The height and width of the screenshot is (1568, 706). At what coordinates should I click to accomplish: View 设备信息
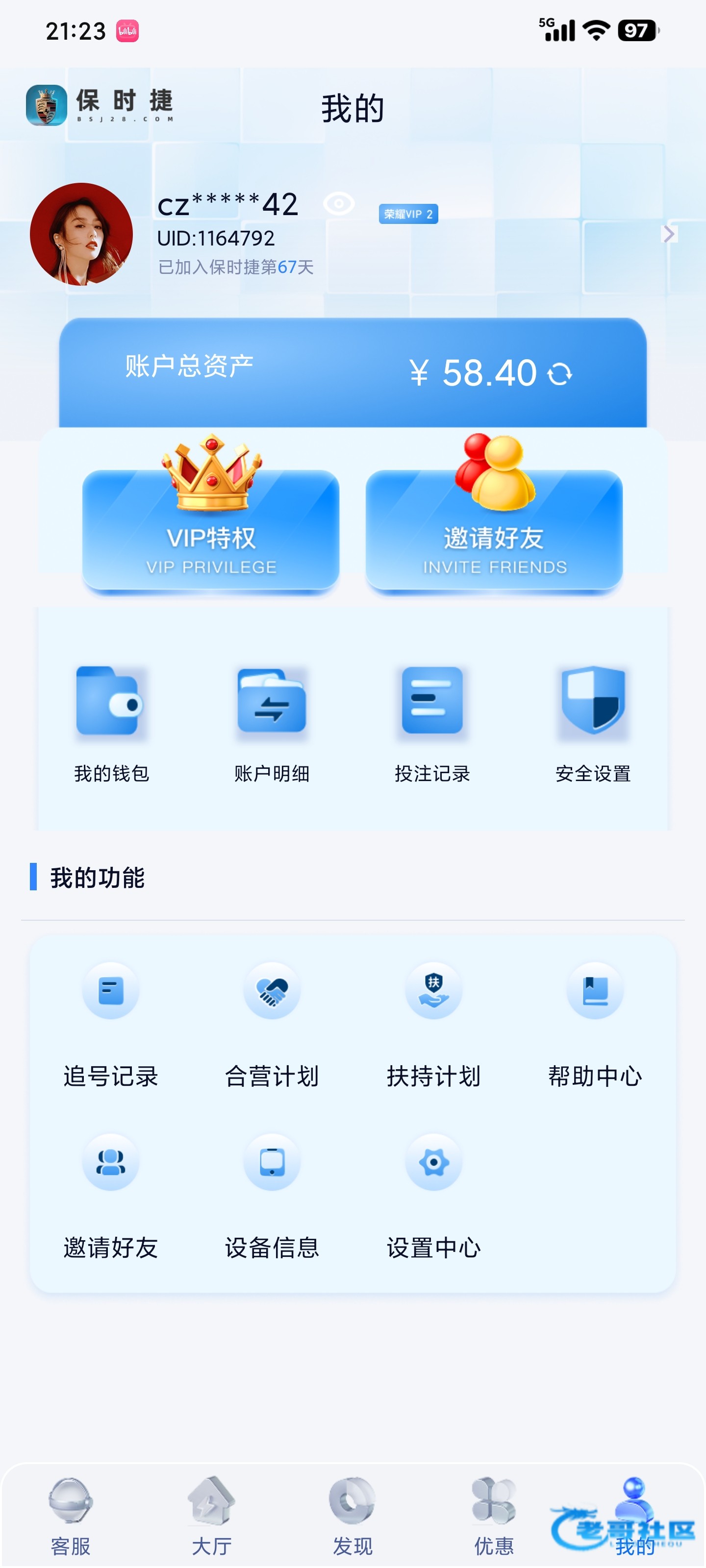[272, 1197]
